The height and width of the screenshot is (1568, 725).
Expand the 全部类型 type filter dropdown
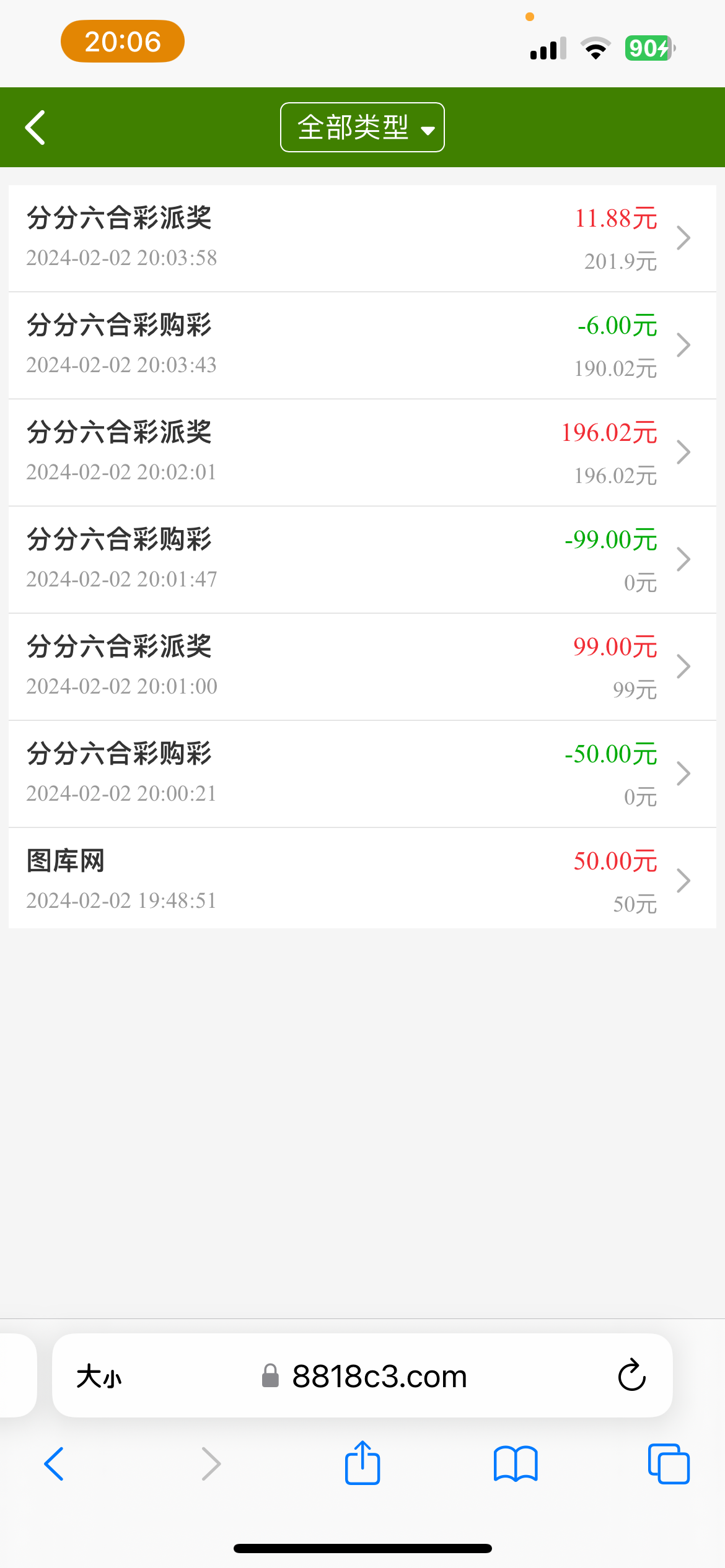click(362, 128)
